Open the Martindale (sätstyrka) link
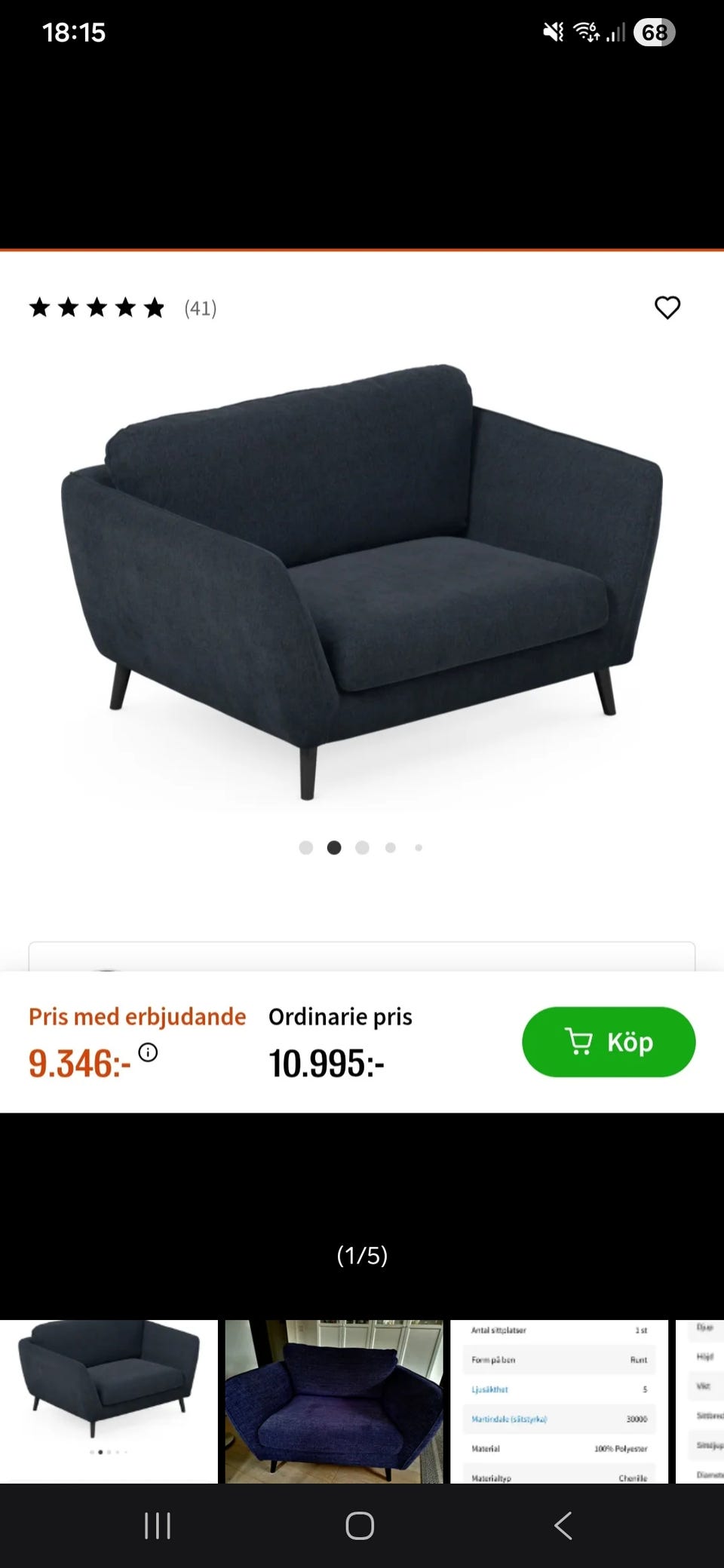This screenshot has width=724, height=1568. point(510,1418)
